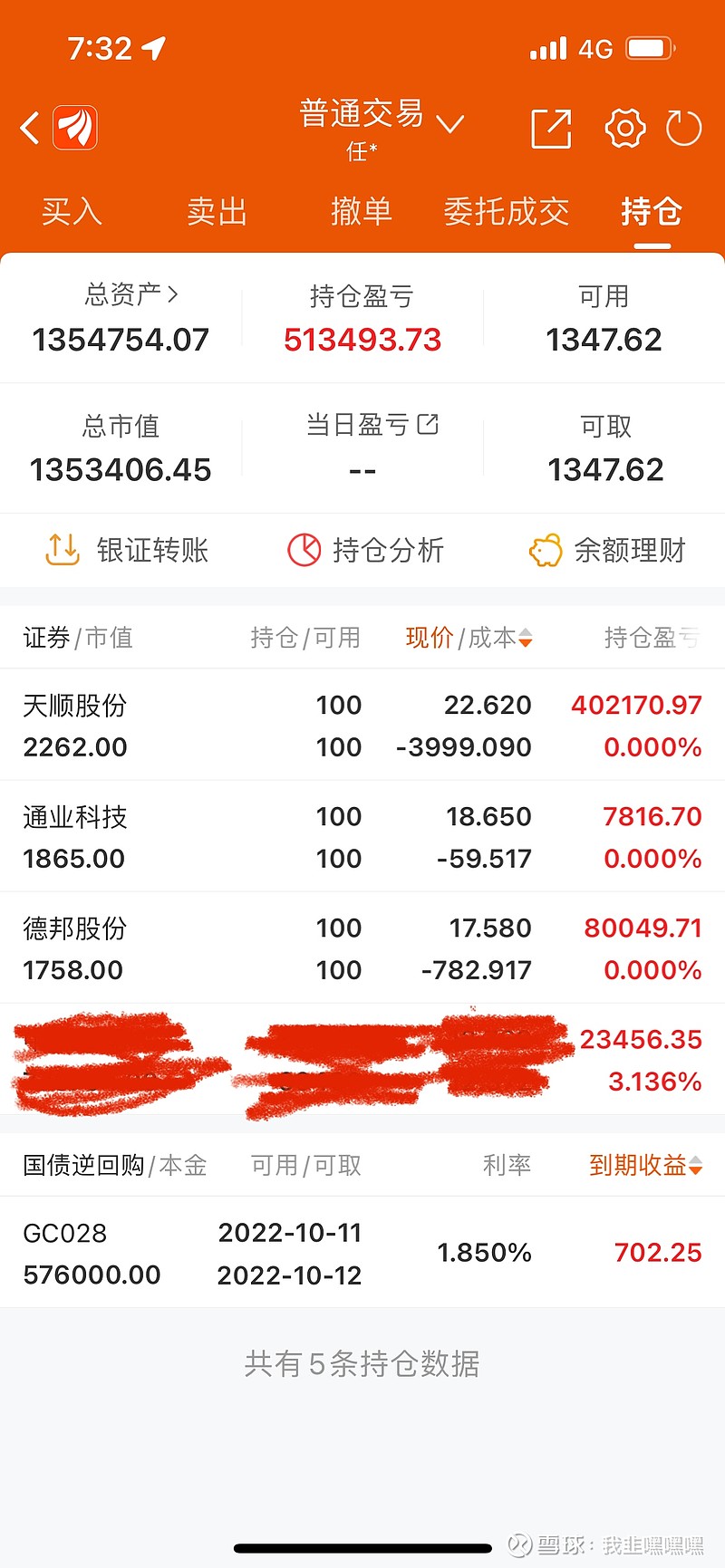Open 持仓分析 position analysis pie chart icon
Screen dimensions: 725x1568
(x=306, y=550)
